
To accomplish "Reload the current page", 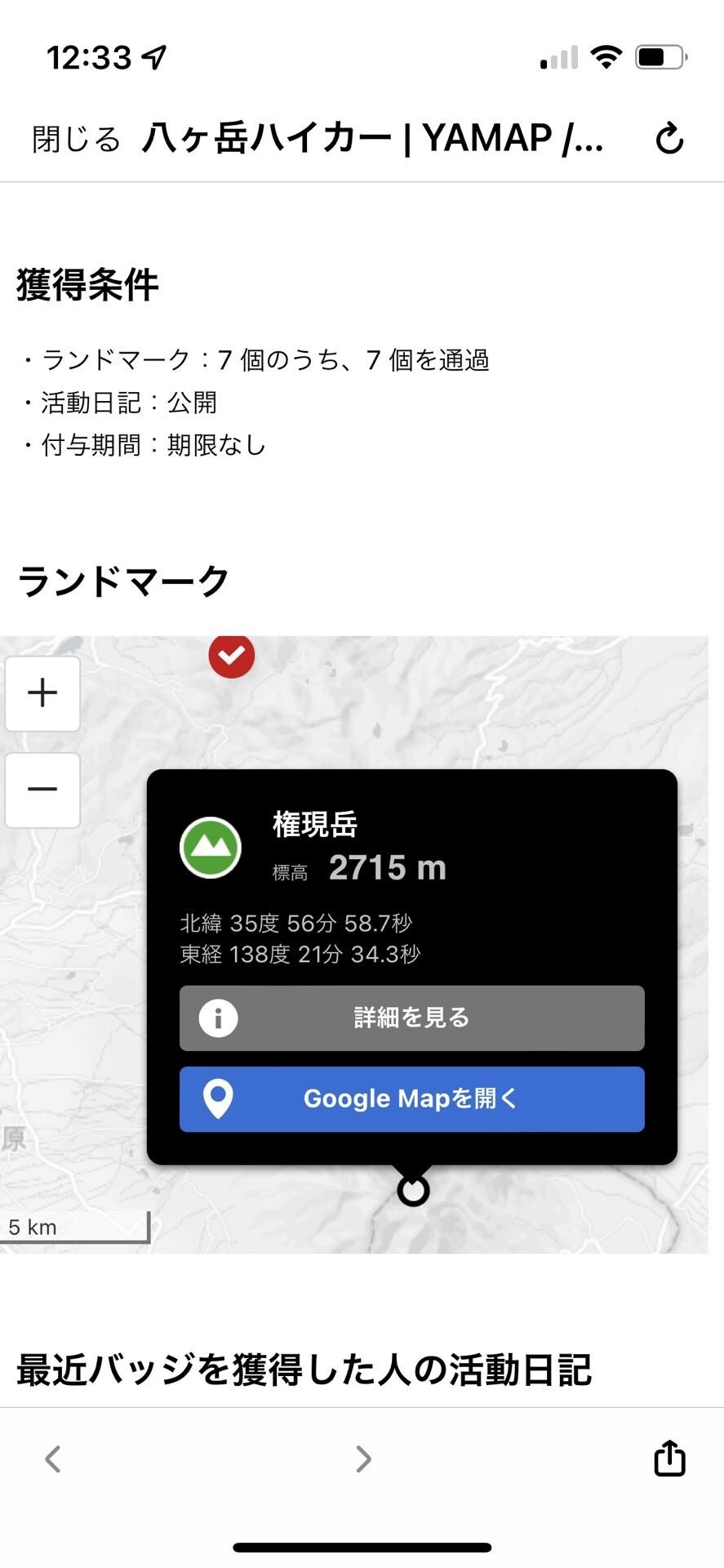I will click(x=669, y=138).
